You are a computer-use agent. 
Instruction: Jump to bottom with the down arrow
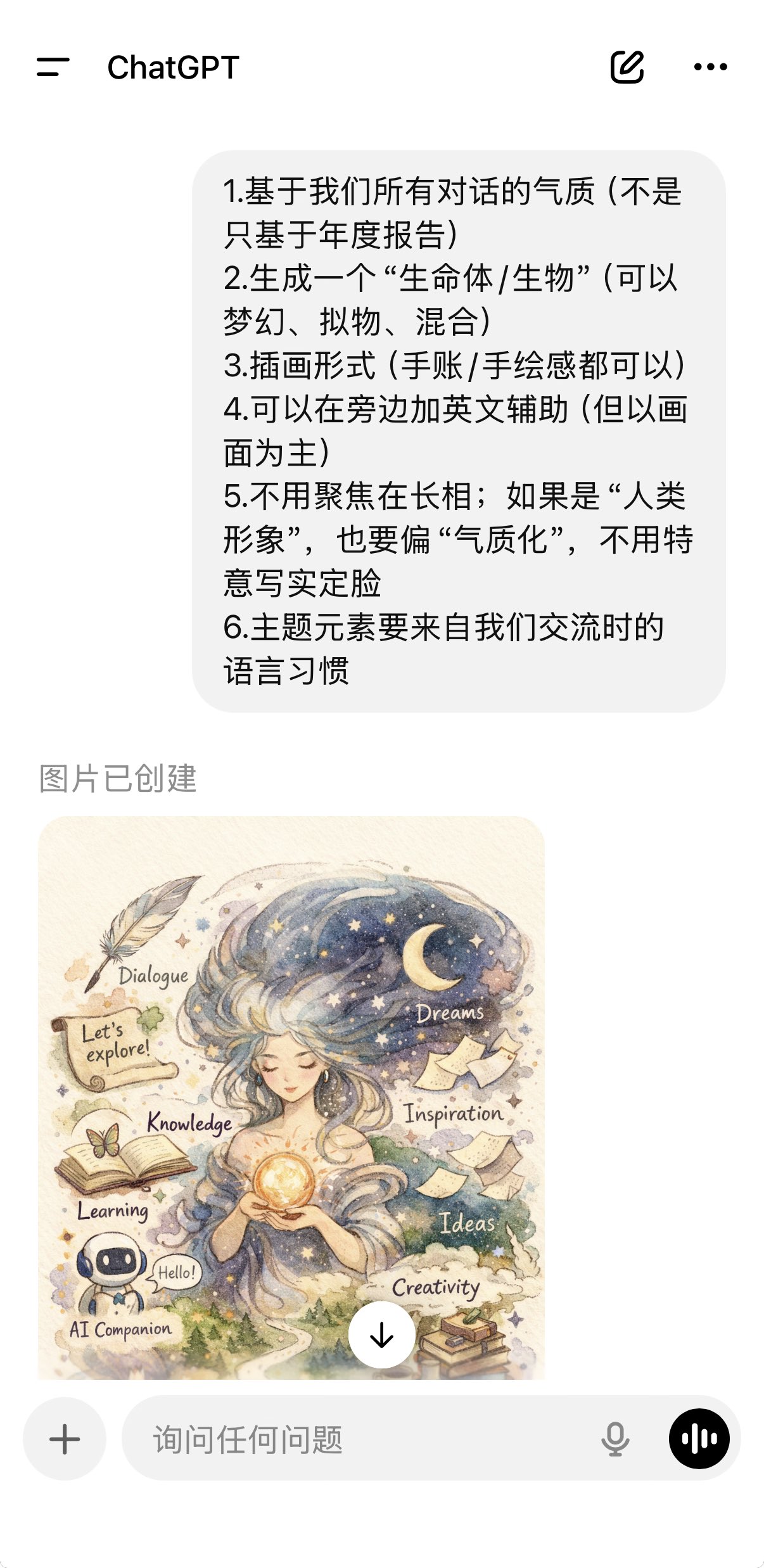(381, 1335)
